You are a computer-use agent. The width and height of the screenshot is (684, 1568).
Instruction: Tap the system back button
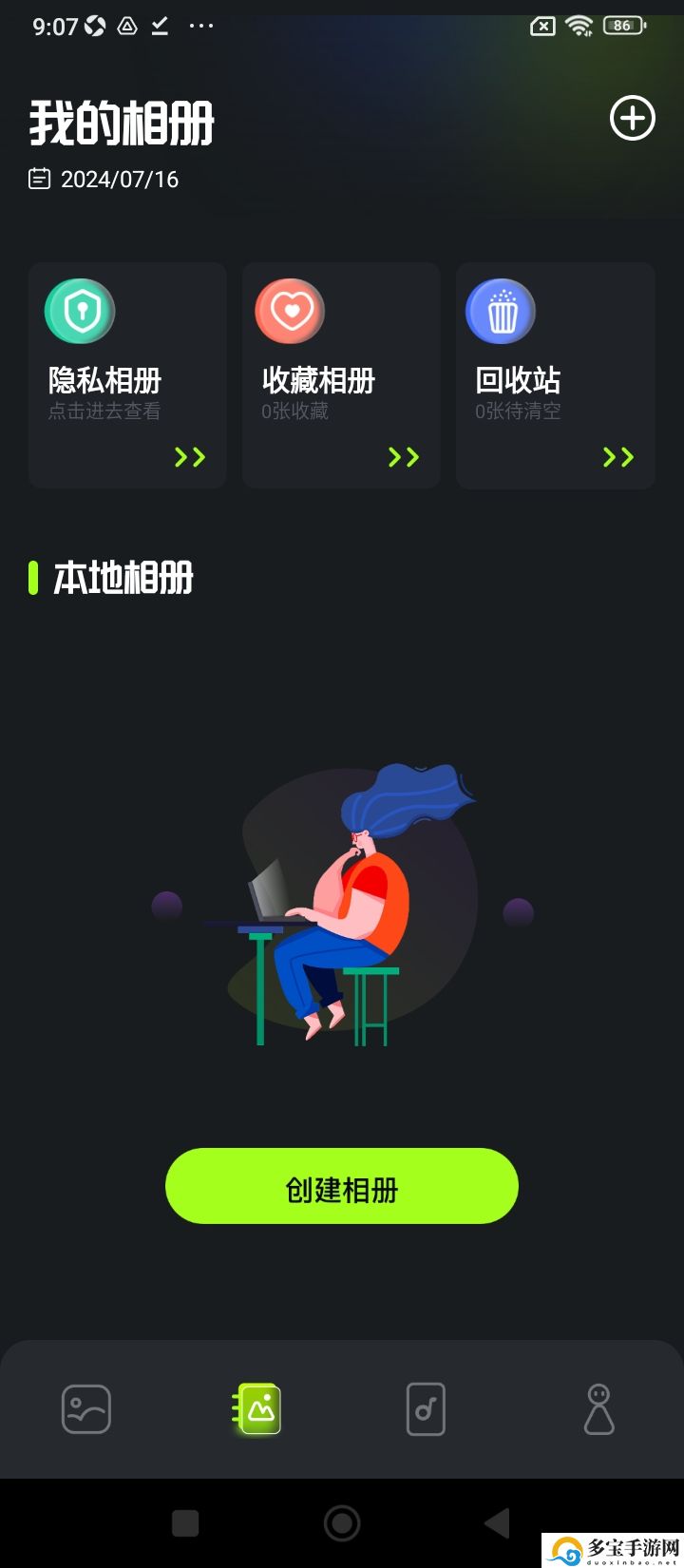498,1523
